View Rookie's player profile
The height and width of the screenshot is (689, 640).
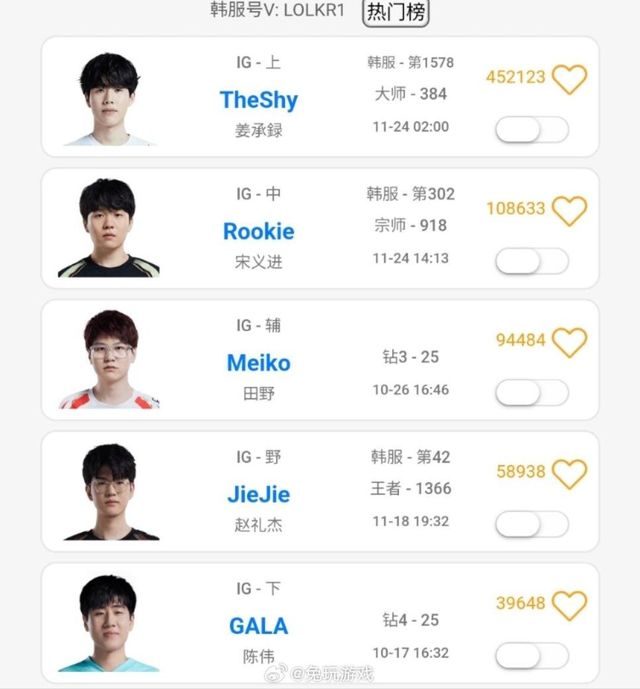click(x=258, y=231)
